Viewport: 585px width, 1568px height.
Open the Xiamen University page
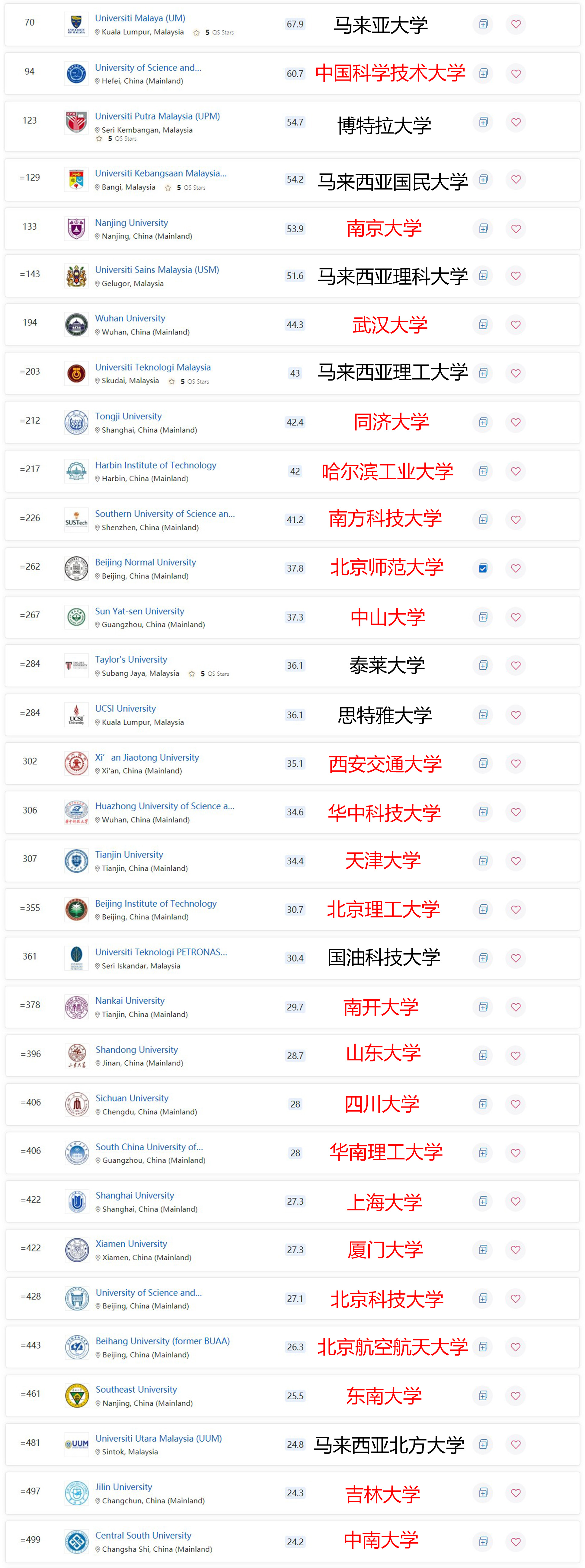pos(131,1243)
